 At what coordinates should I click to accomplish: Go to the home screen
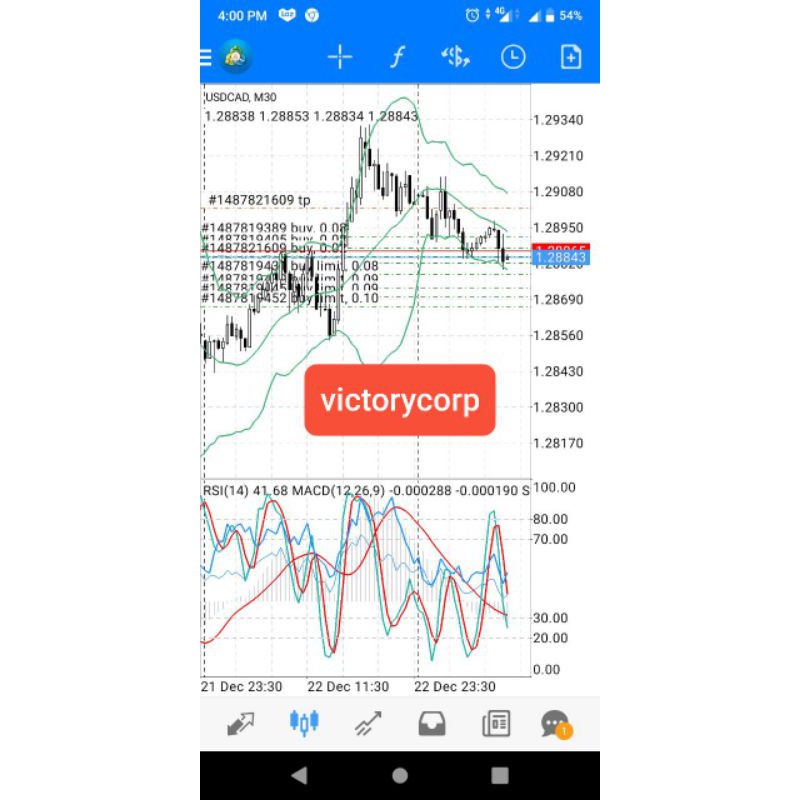tap(400, 775)
